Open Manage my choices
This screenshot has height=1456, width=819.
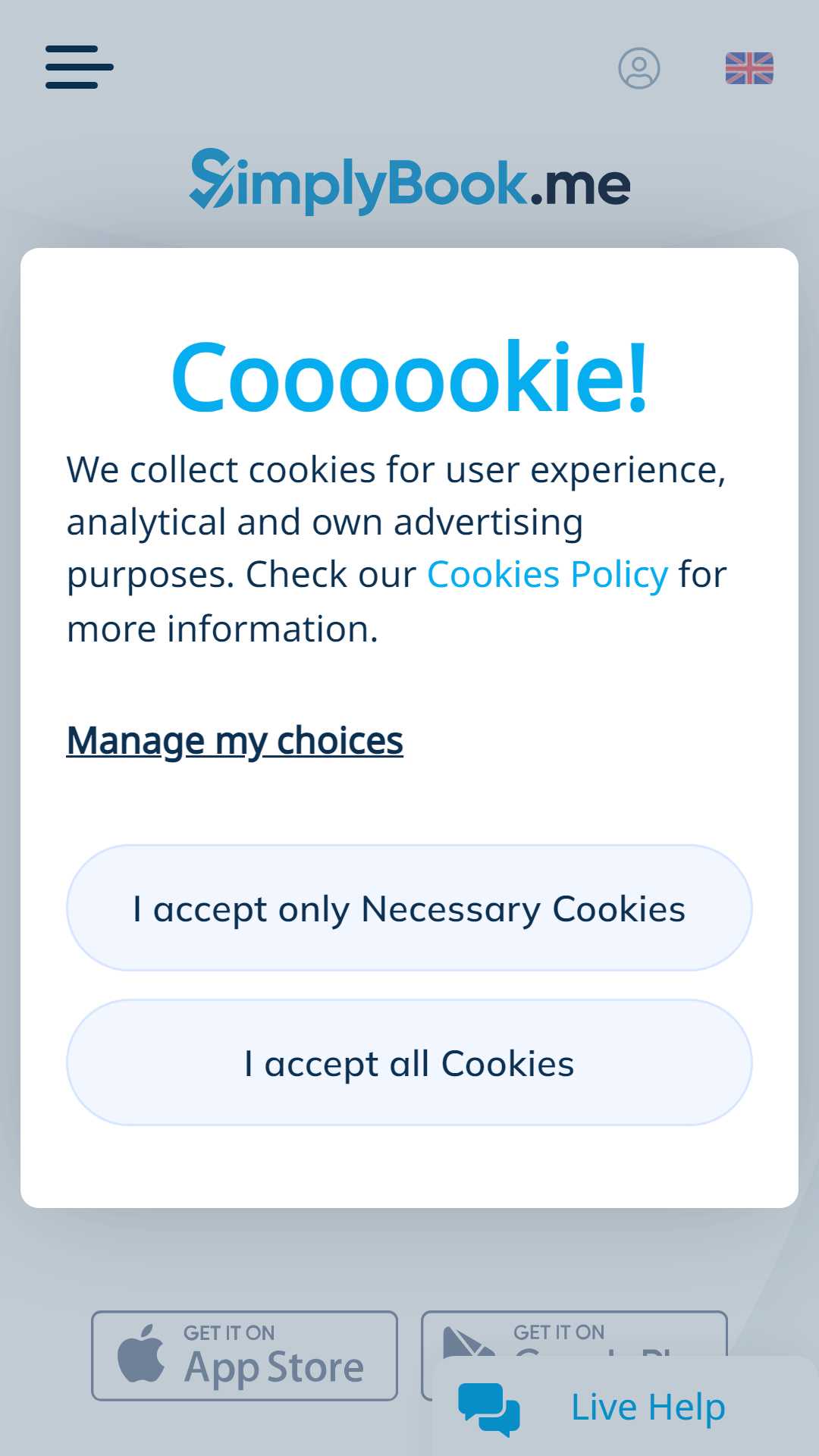tap(235, 741)
